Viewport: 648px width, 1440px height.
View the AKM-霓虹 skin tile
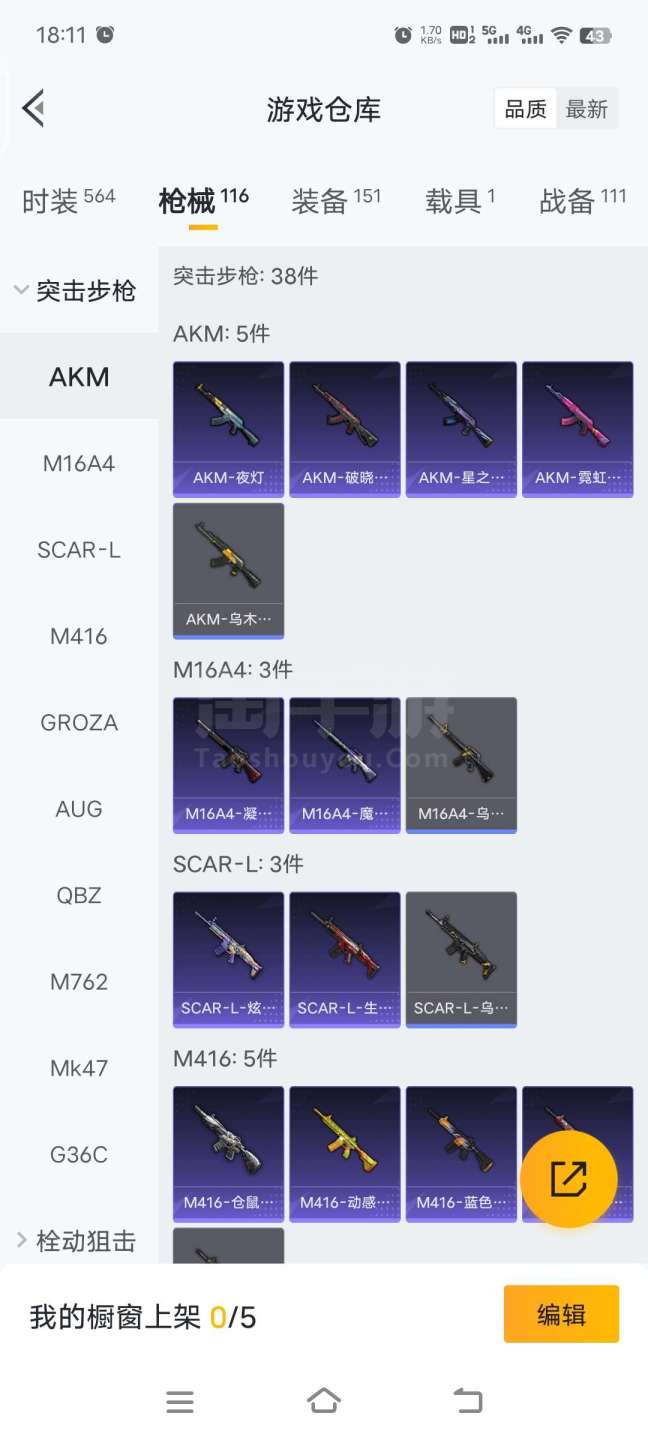(577, 428)
